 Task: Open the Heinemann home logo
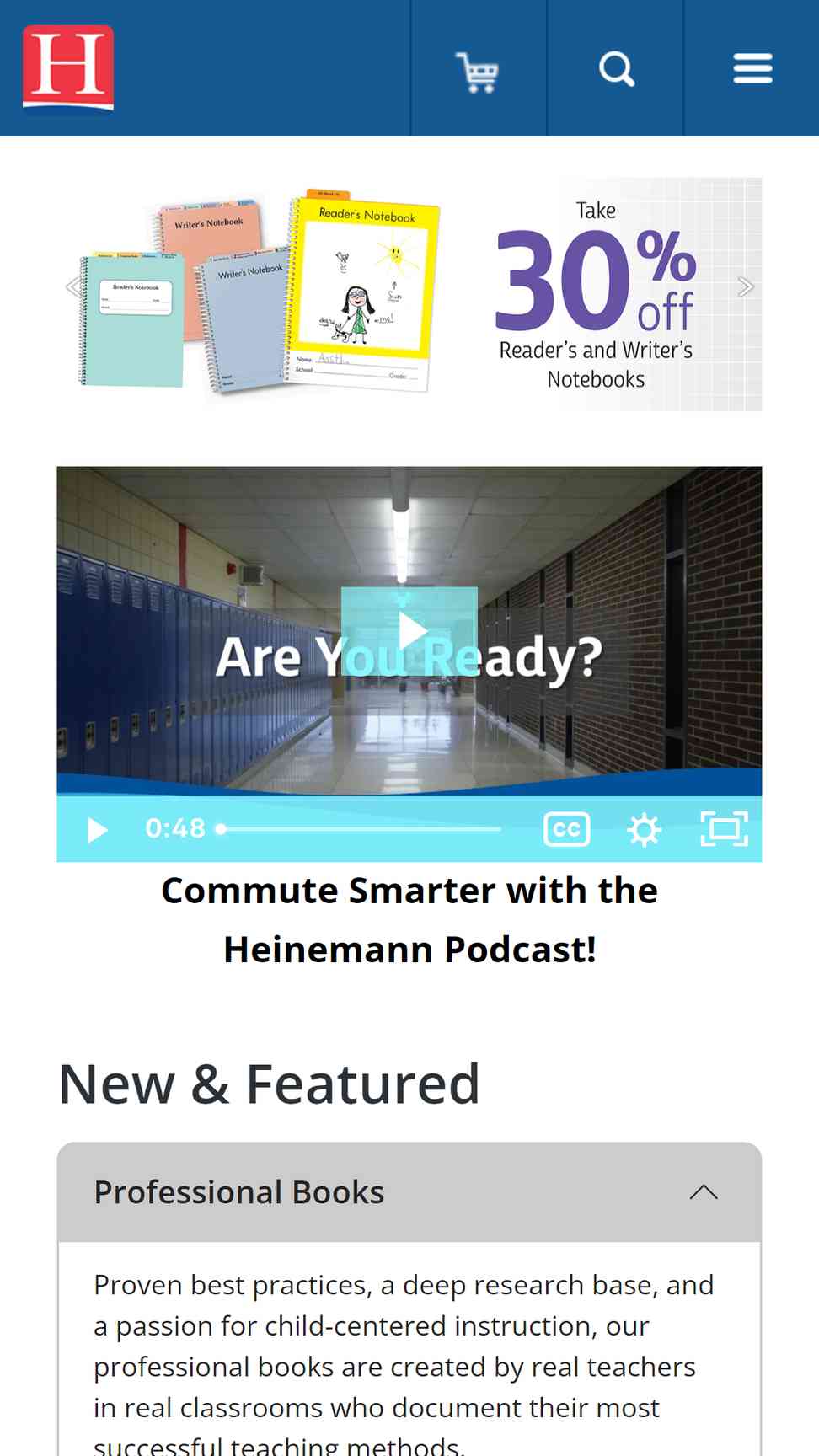coord(68,67)
